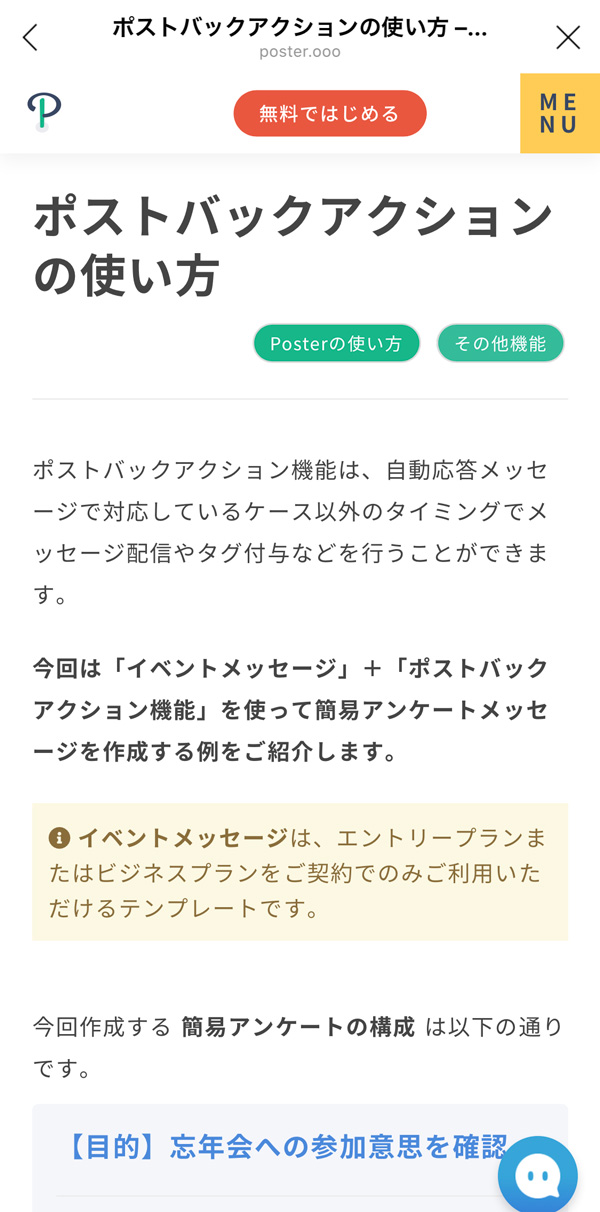600x1212 pixels.
Task: Open the chat support bubble
Action: coord(538,1174)
